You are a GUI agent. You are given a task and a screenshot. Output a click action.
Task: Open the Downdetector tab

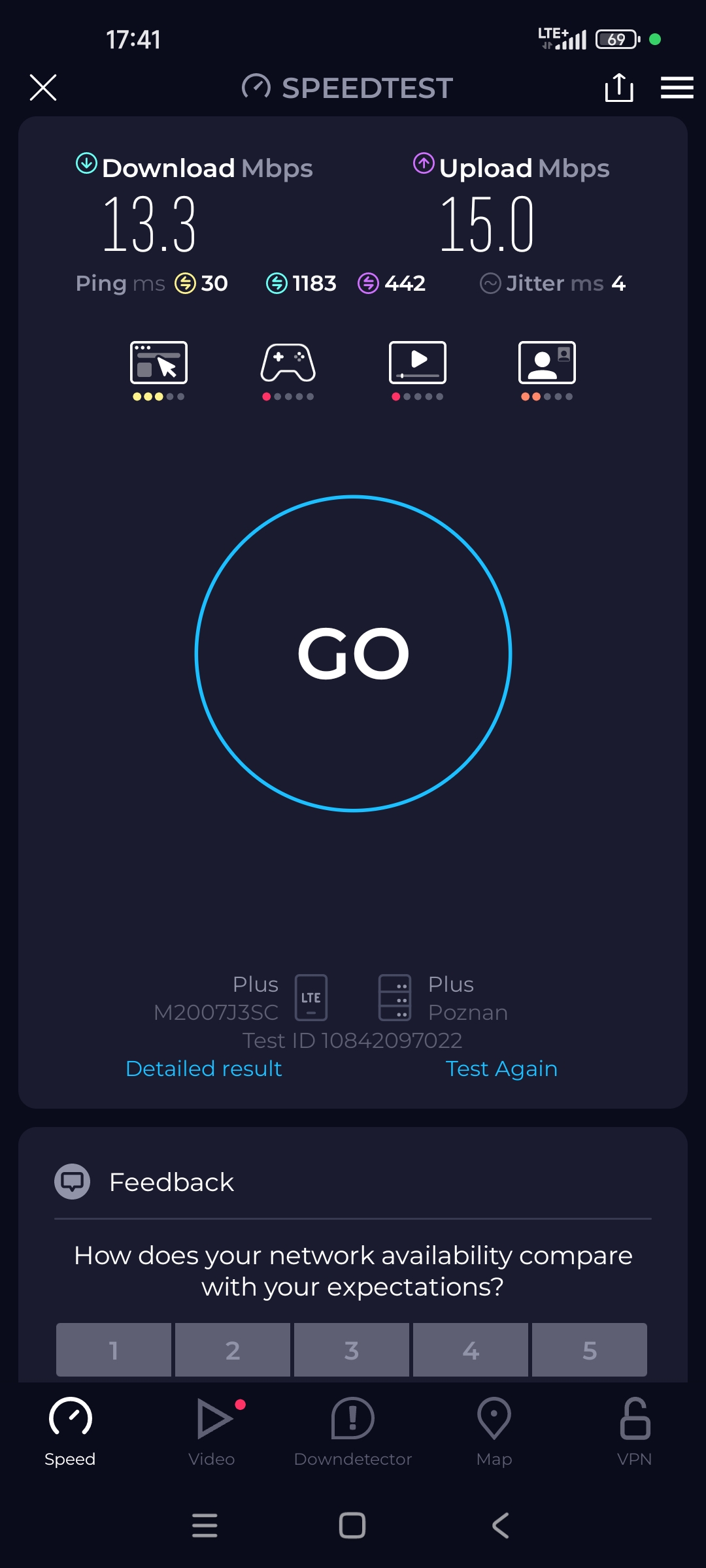[x=353, y=1431]
